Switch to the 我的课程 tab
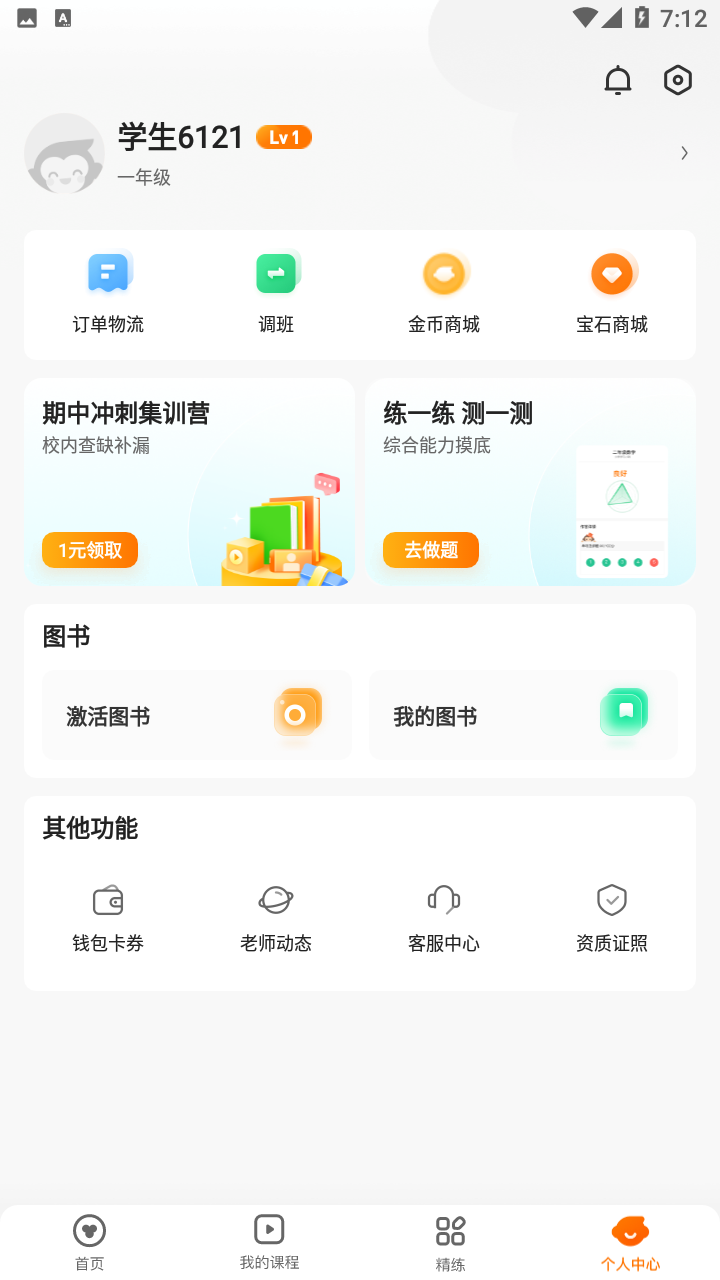This screenshot has height=1280, width=720. pyautogui.click(x=269, y=1242)
